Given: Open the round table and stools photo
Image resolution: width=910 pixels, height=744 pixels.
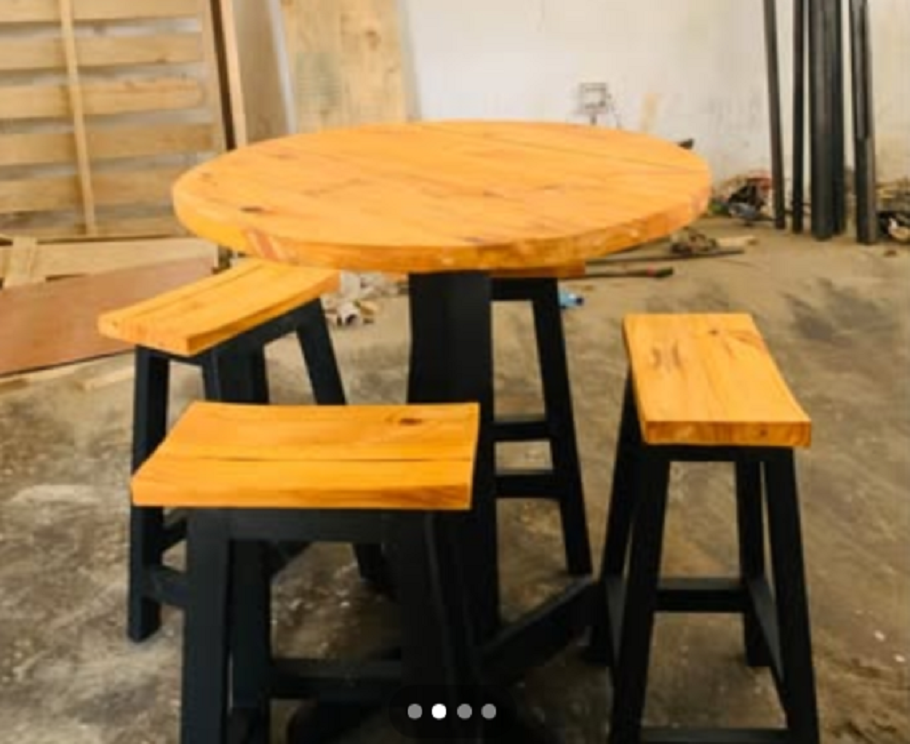Looking at the screenshot, I should 455,350.
